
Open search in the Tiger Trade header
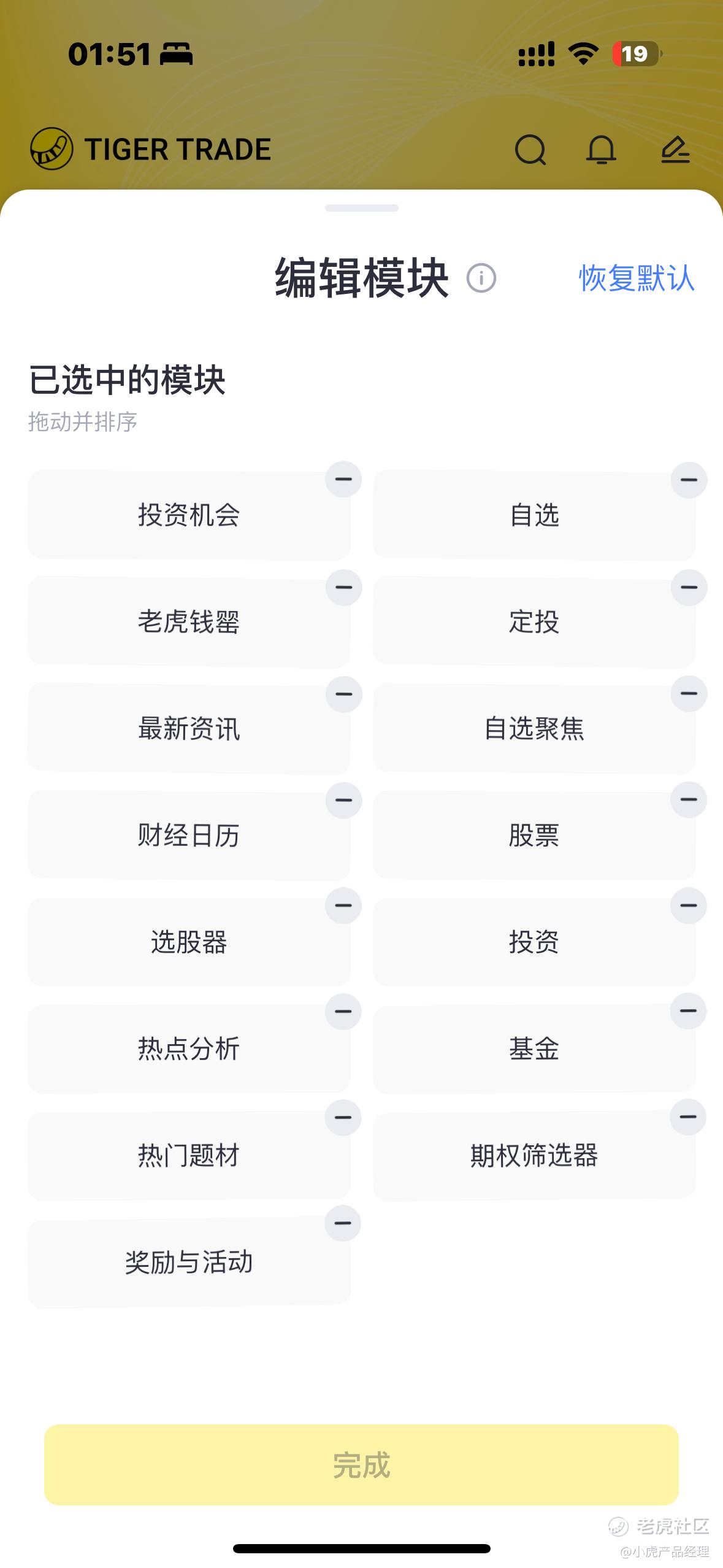point(530,150)
